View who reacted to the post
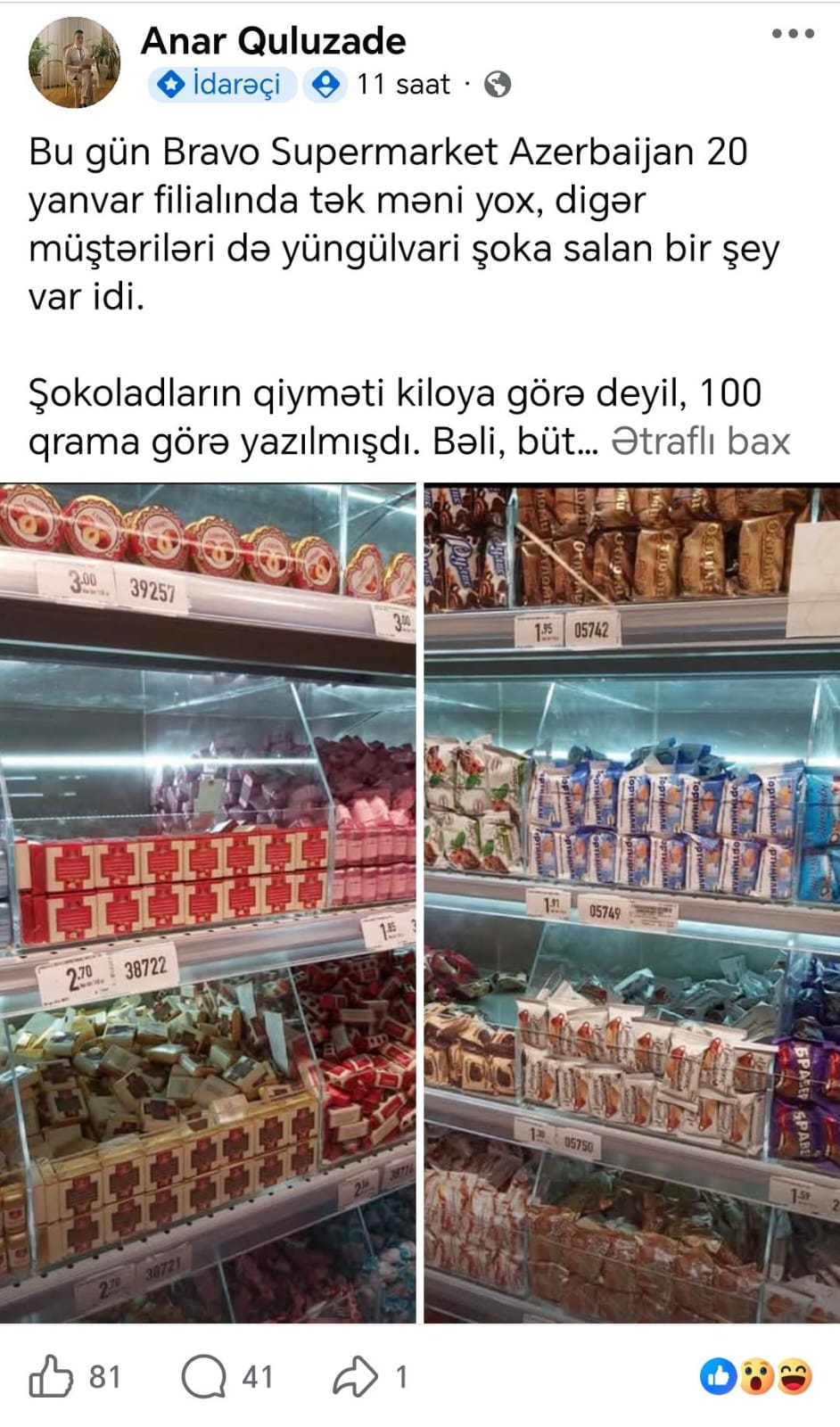Viewport: 840px width, 1427px height. click(756, 1376)
